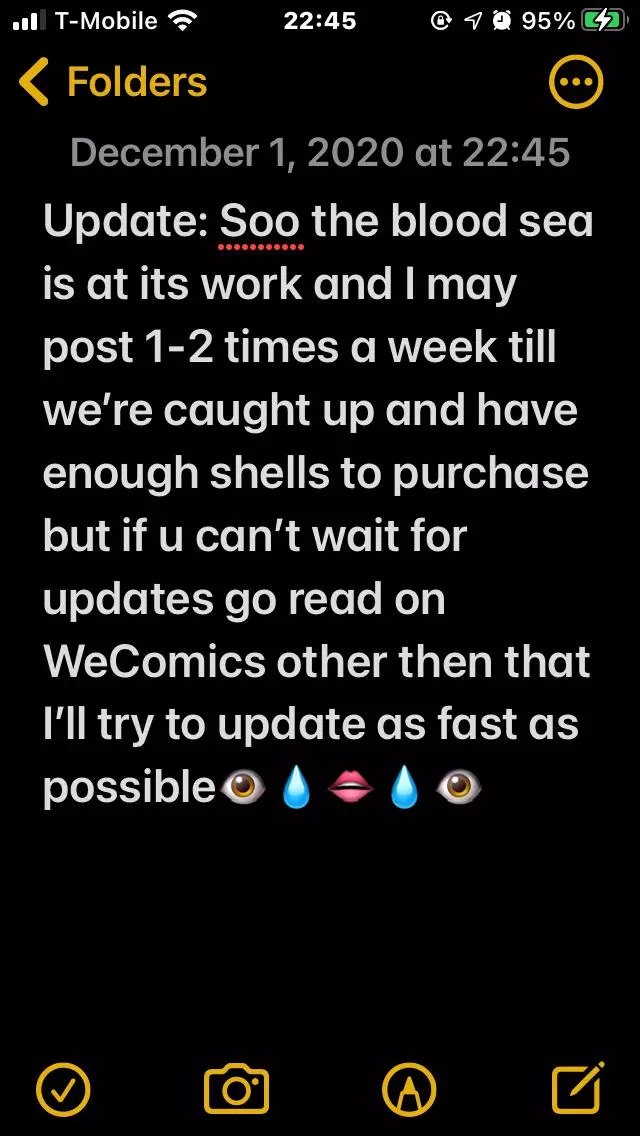Add a checklist to the note
This screenshot has height=1136, width=640.
click(63, 1089)
